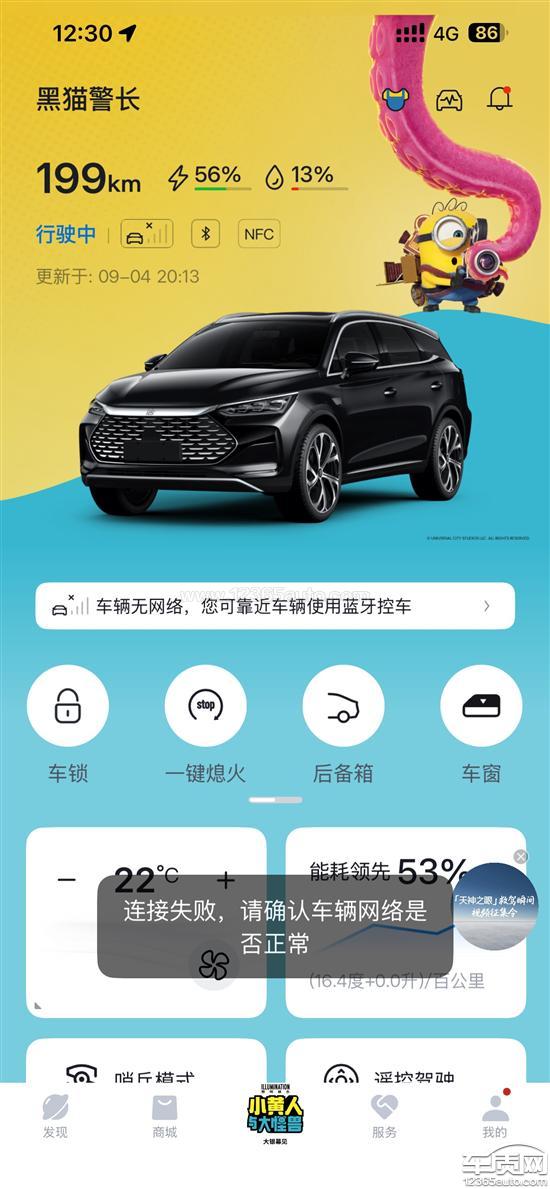Switch to the 我的 tab
Screen dimensions: 550x1189
(x=495, y=1116)
